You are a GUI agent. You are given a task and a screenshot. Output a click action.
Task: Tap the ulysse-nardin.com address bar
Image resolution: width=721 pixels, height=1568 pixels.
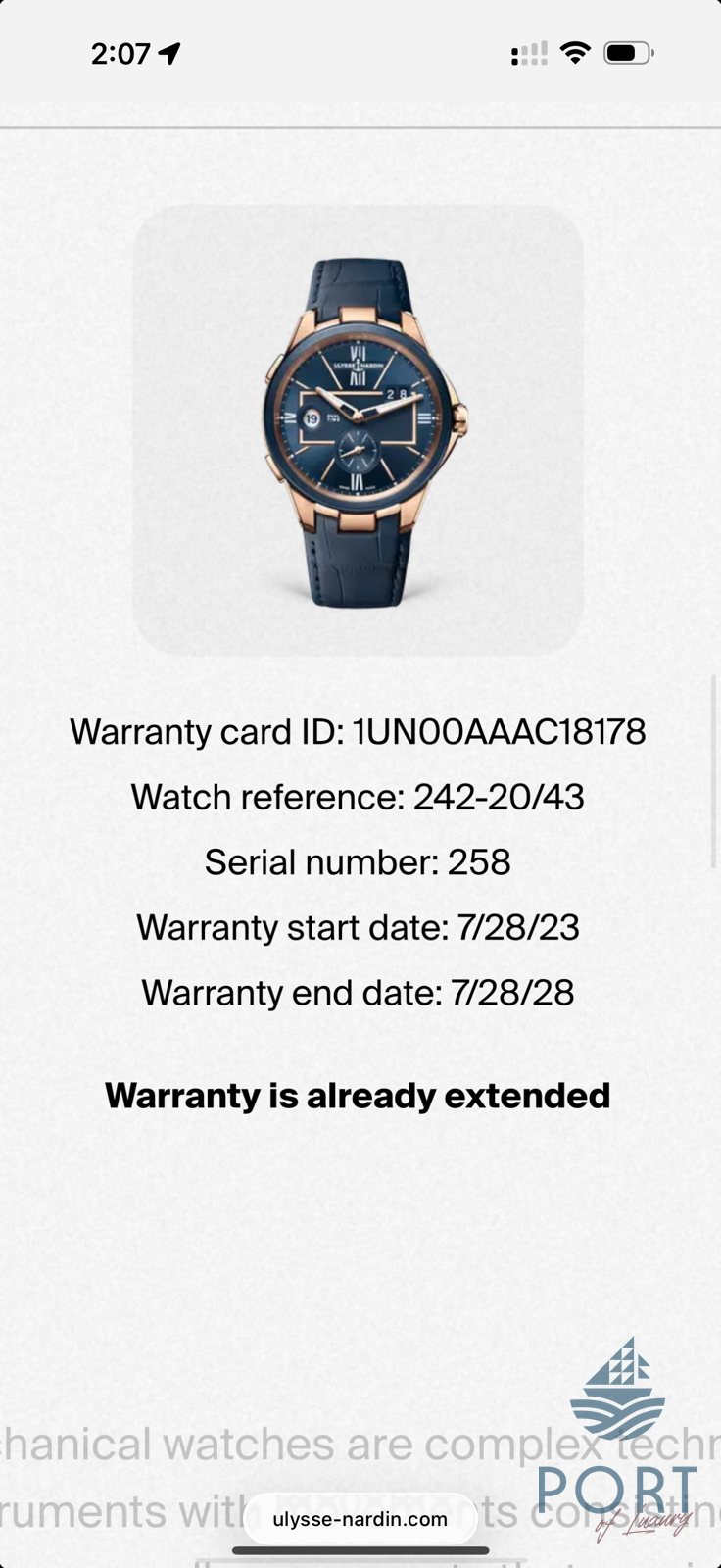point(360,1519)
